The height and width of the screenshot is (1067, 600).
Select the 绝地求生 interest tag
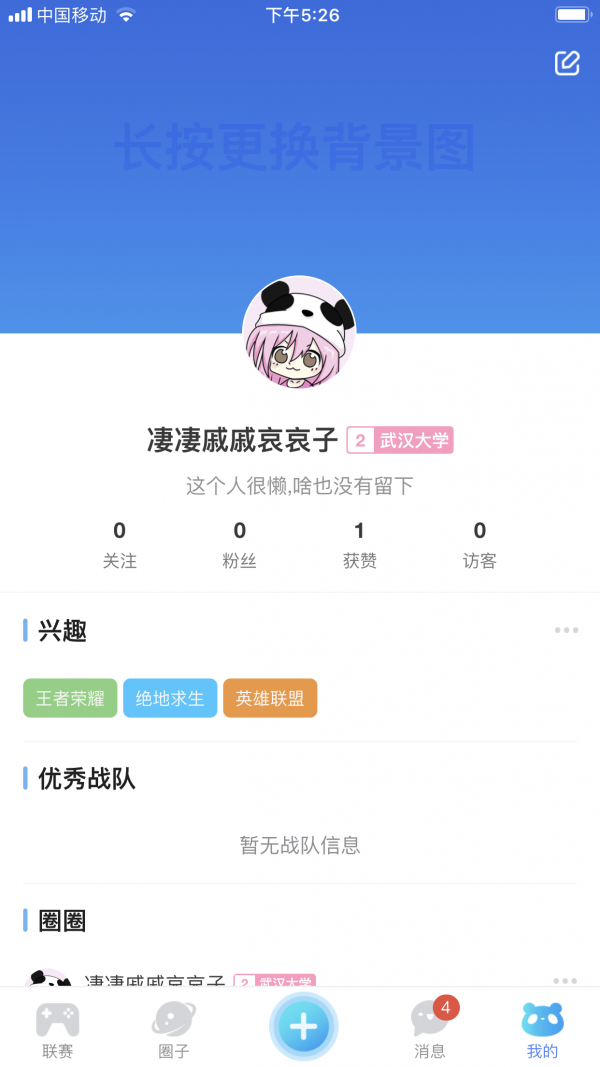(x=170, y=698)
